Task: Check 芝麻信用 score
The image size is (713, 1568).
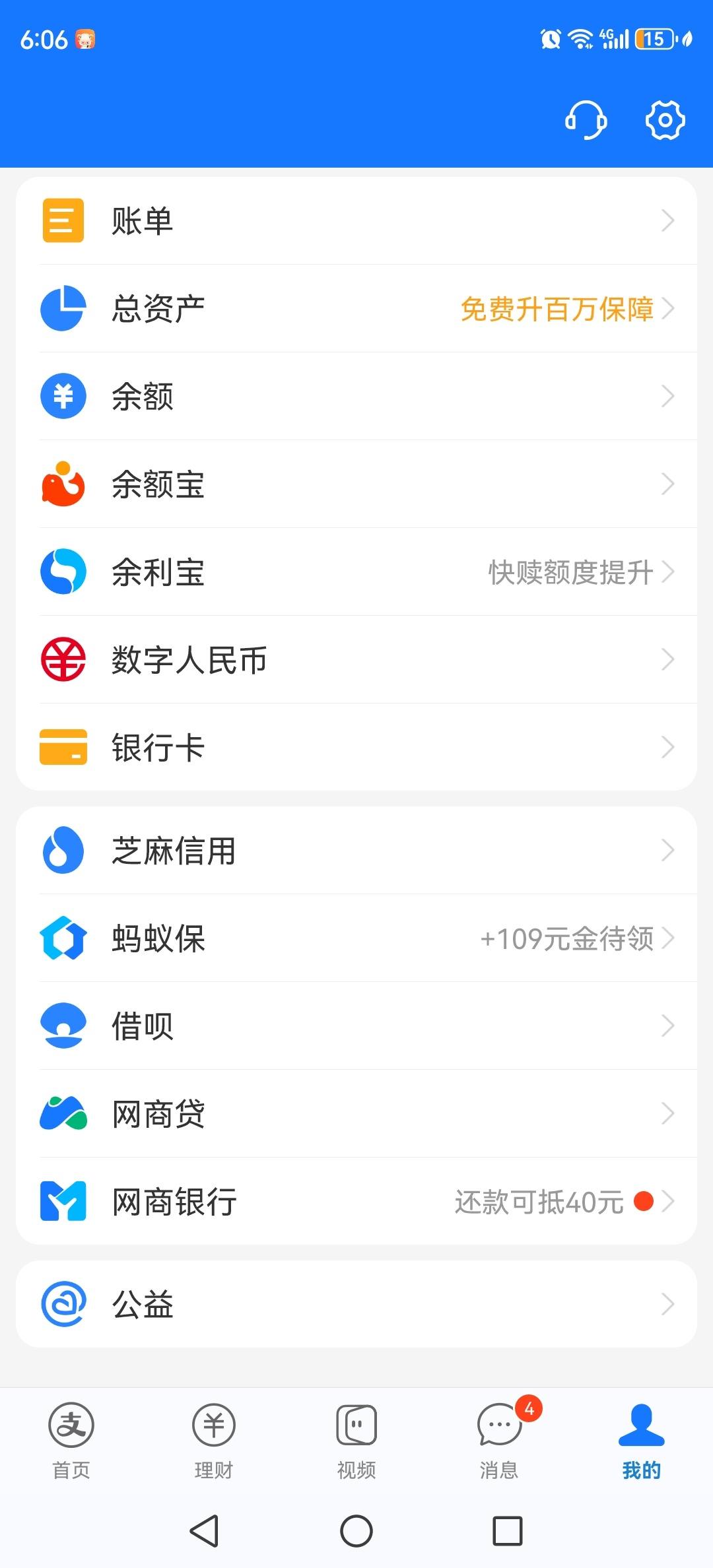Action: click(x=356, y=850)
